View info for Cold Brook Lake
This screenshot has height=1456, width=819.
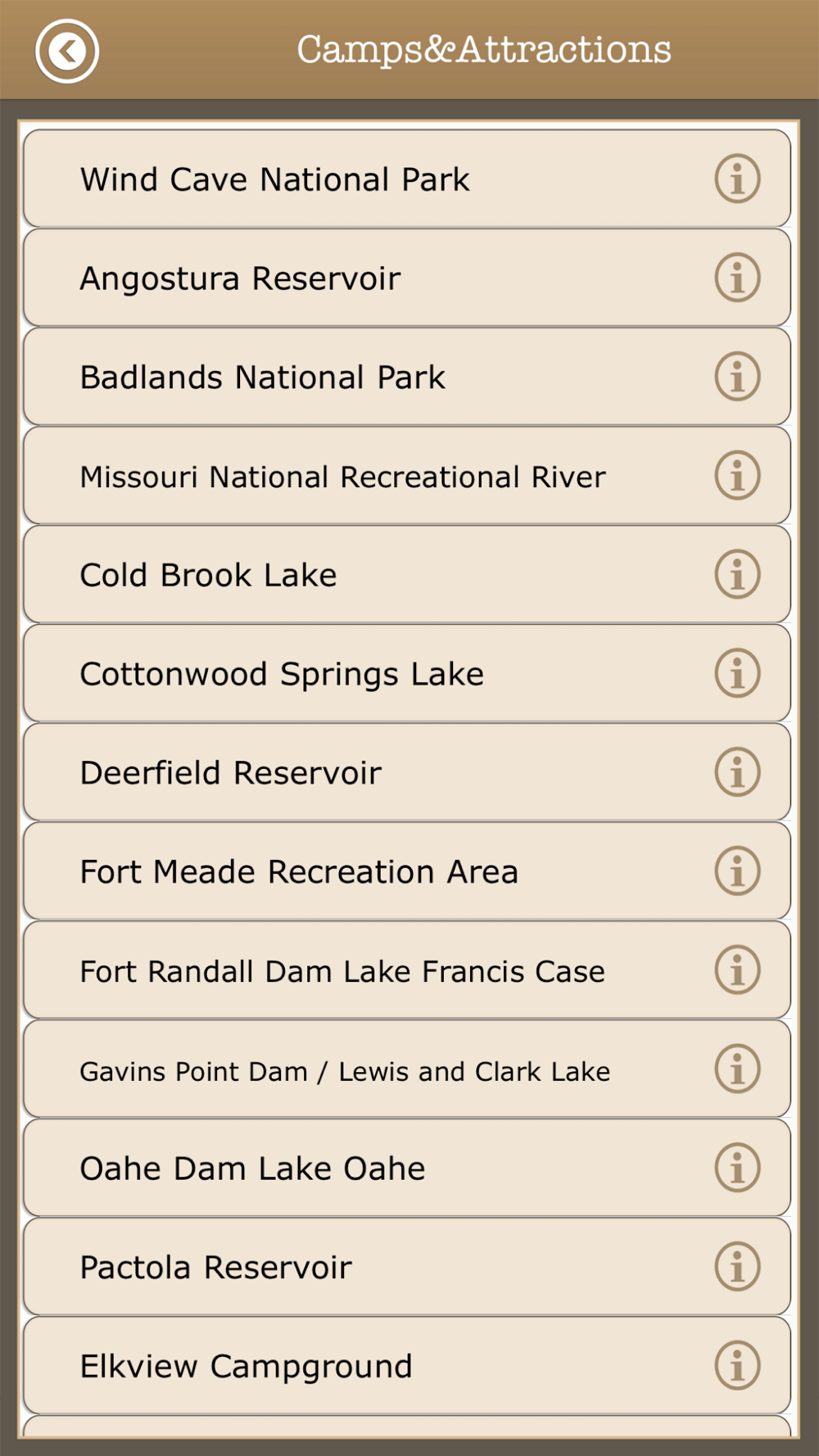737,574
